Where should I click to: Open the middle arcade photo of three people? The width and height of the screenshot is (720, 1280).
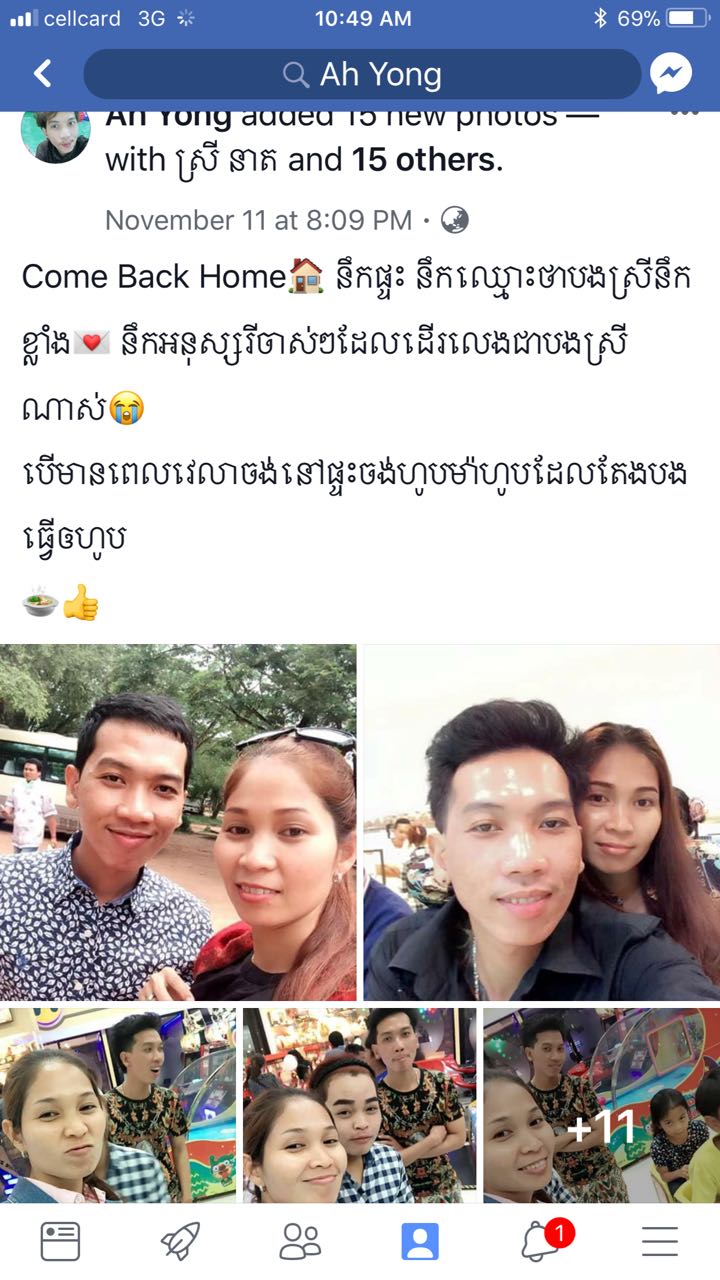coord(360,1105)
